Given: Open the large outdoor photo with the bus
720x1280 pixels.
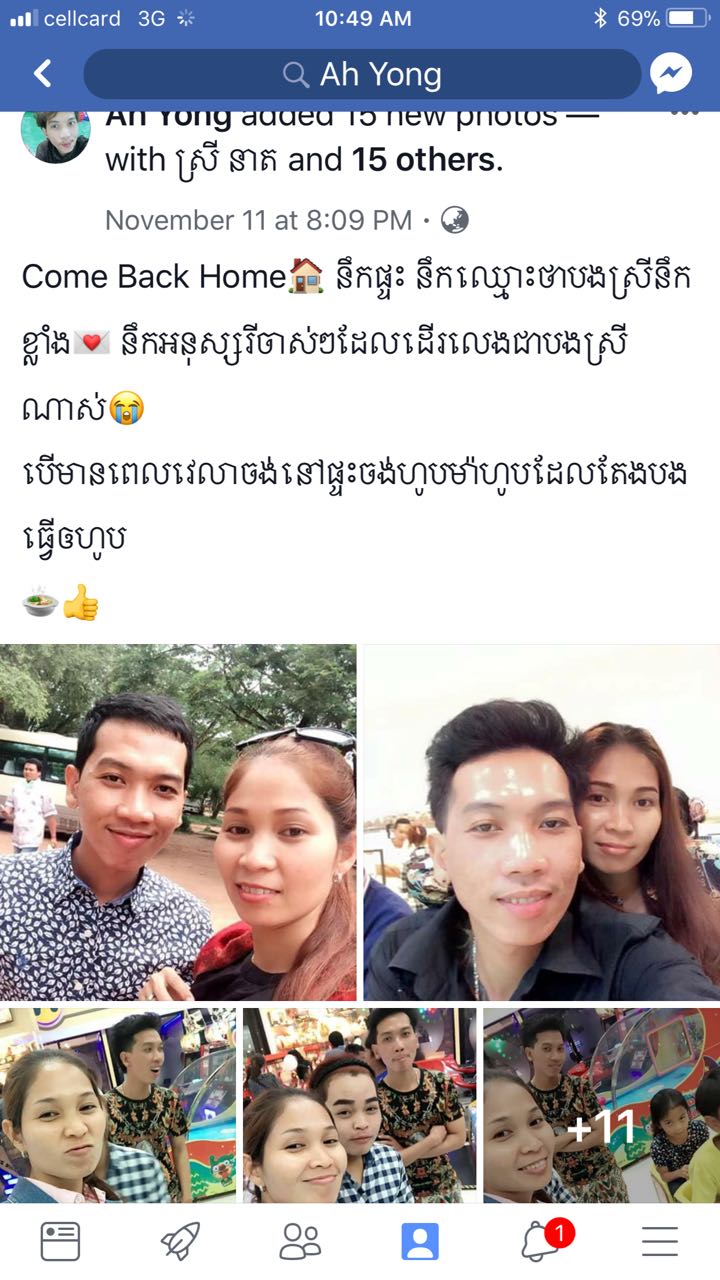Looking at the screenshot, I should pos(178,822).
